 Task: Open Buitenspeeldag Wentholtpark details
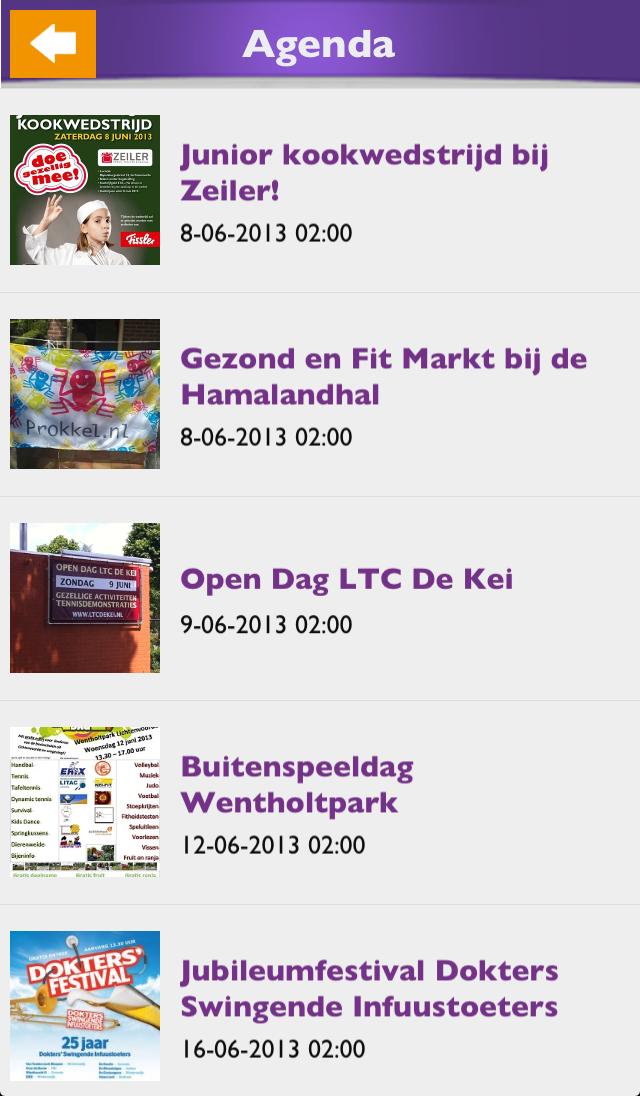coord(297,785)
